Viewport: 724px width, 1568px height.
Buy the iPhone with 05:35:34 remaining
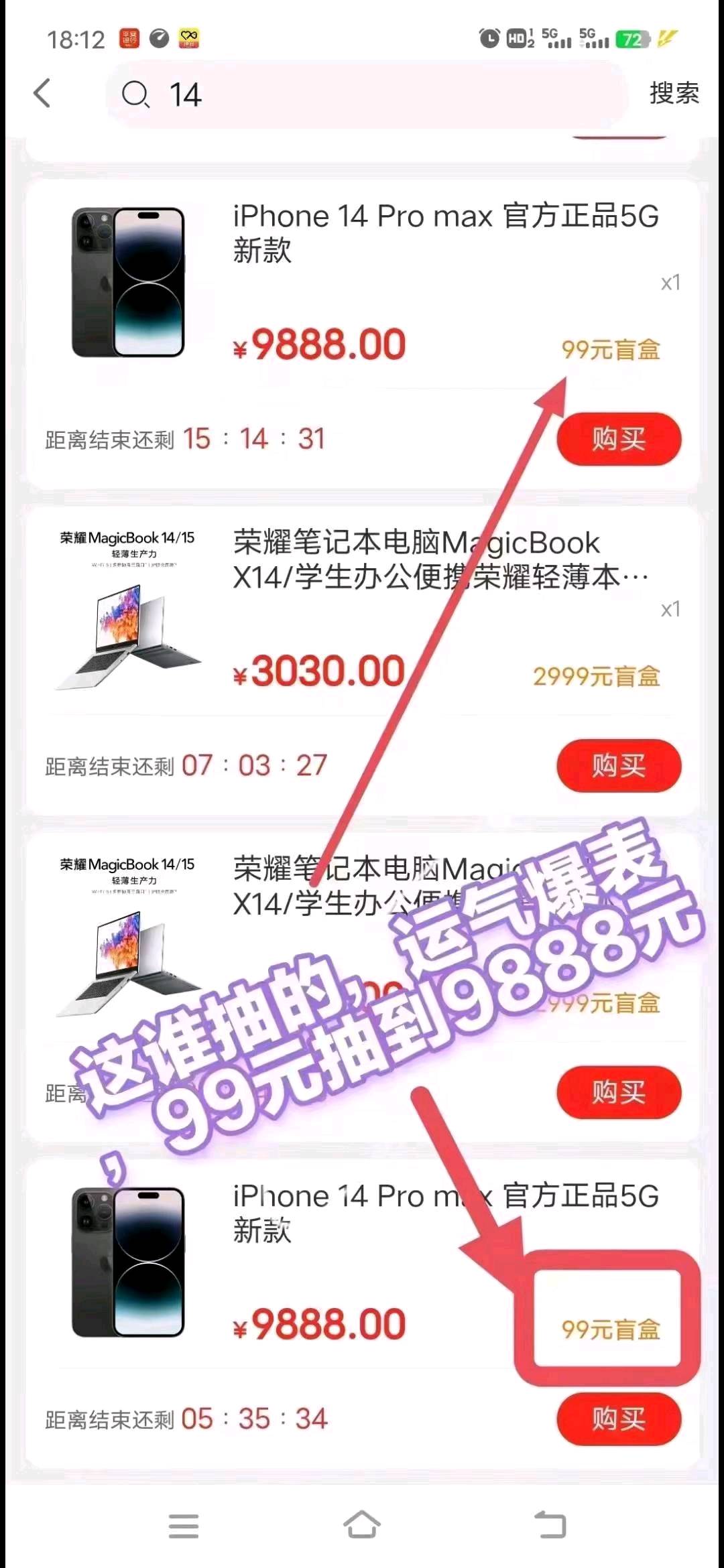click(619, 1418)
